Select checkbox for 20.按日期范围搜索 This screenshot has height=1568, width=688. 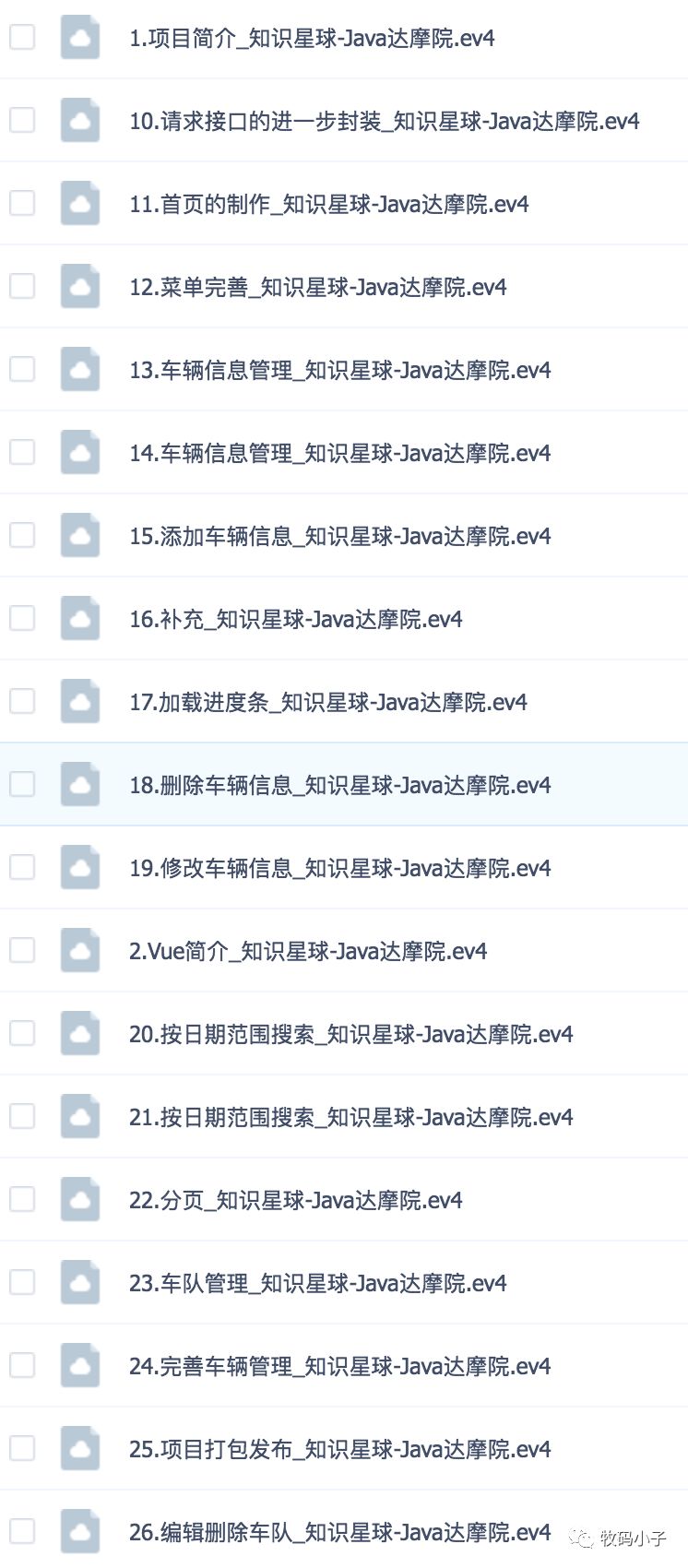pyautogui.click(x=22, y=1033)
